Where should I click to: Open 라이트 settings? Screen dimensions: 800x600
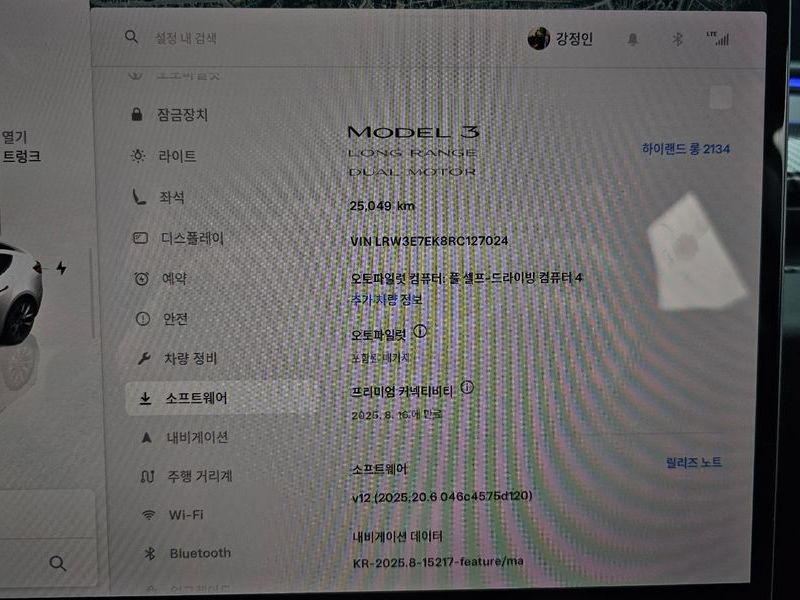click(177, 157)
